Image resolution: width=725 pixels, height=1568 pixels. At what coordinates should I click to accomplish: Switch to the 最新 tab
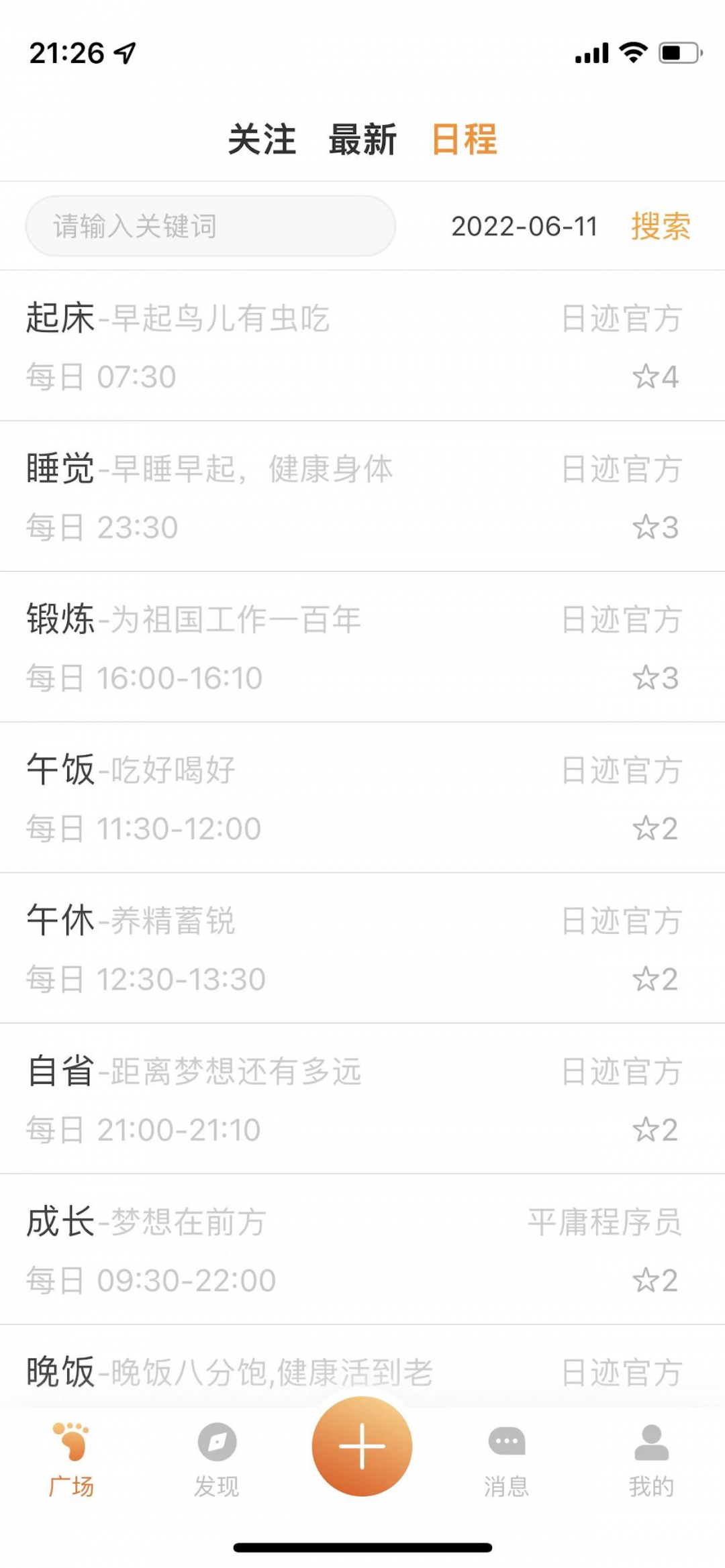coord(362,140)
